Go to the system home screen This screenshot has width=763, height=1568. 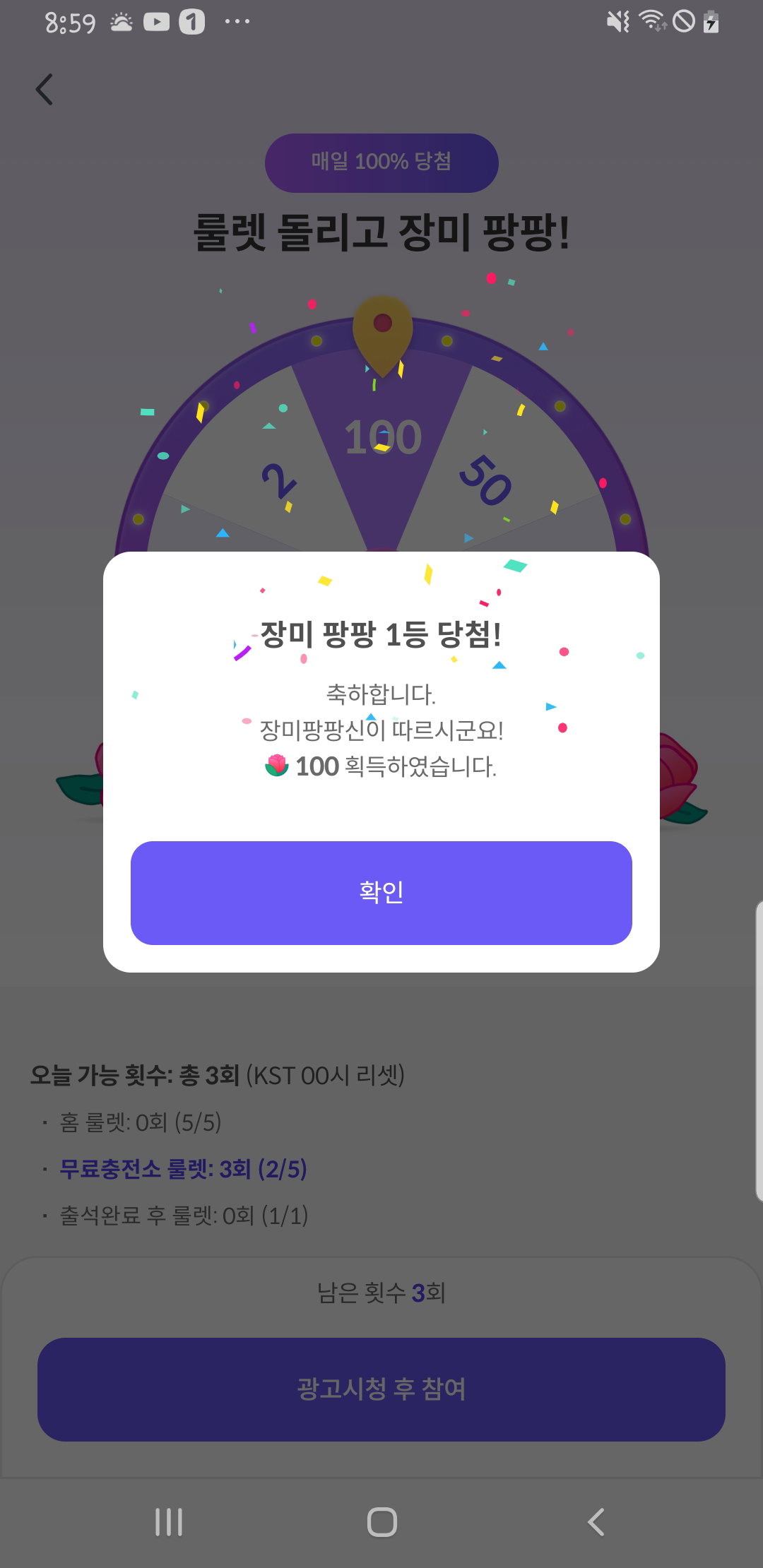point(381,1522)
